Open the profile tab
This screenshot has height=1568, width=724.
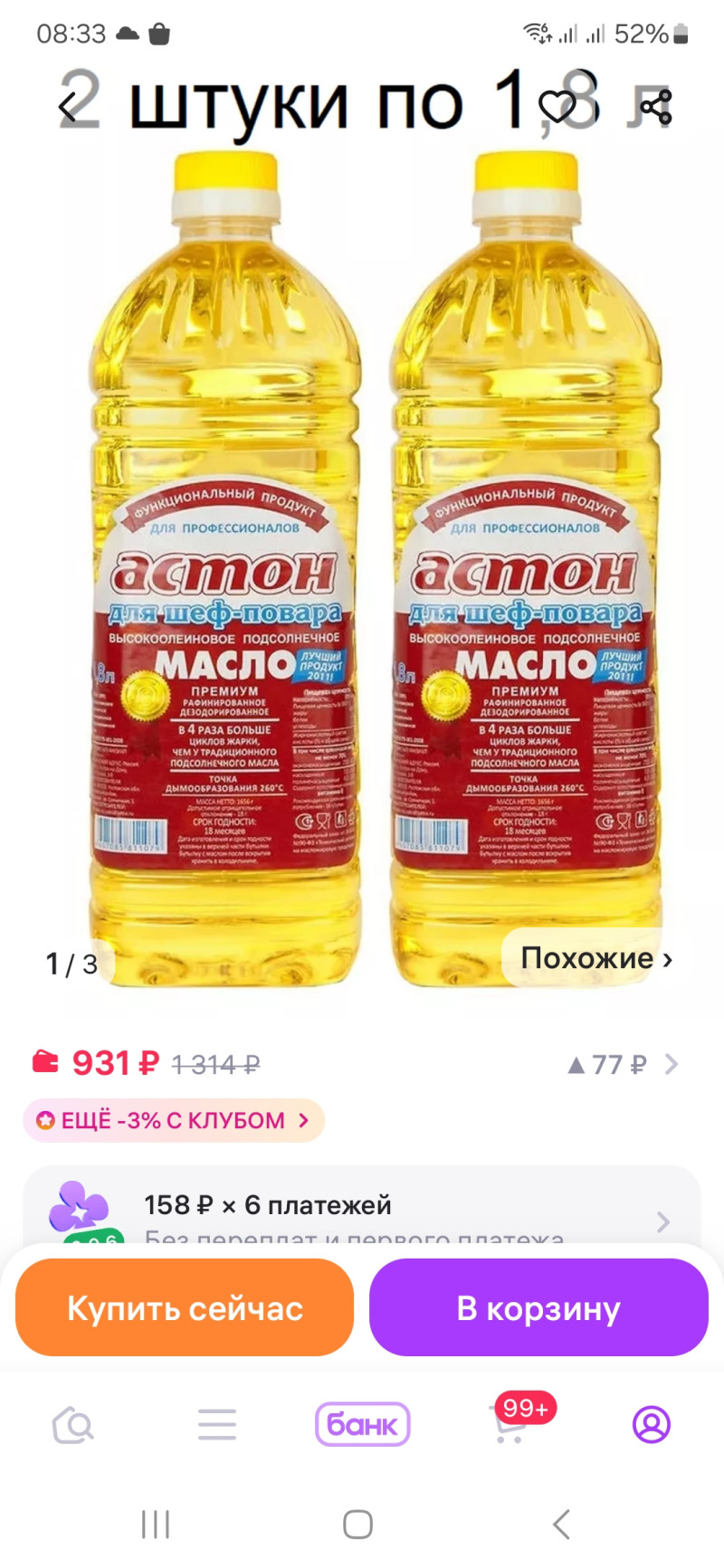[x=651, y=1425]
